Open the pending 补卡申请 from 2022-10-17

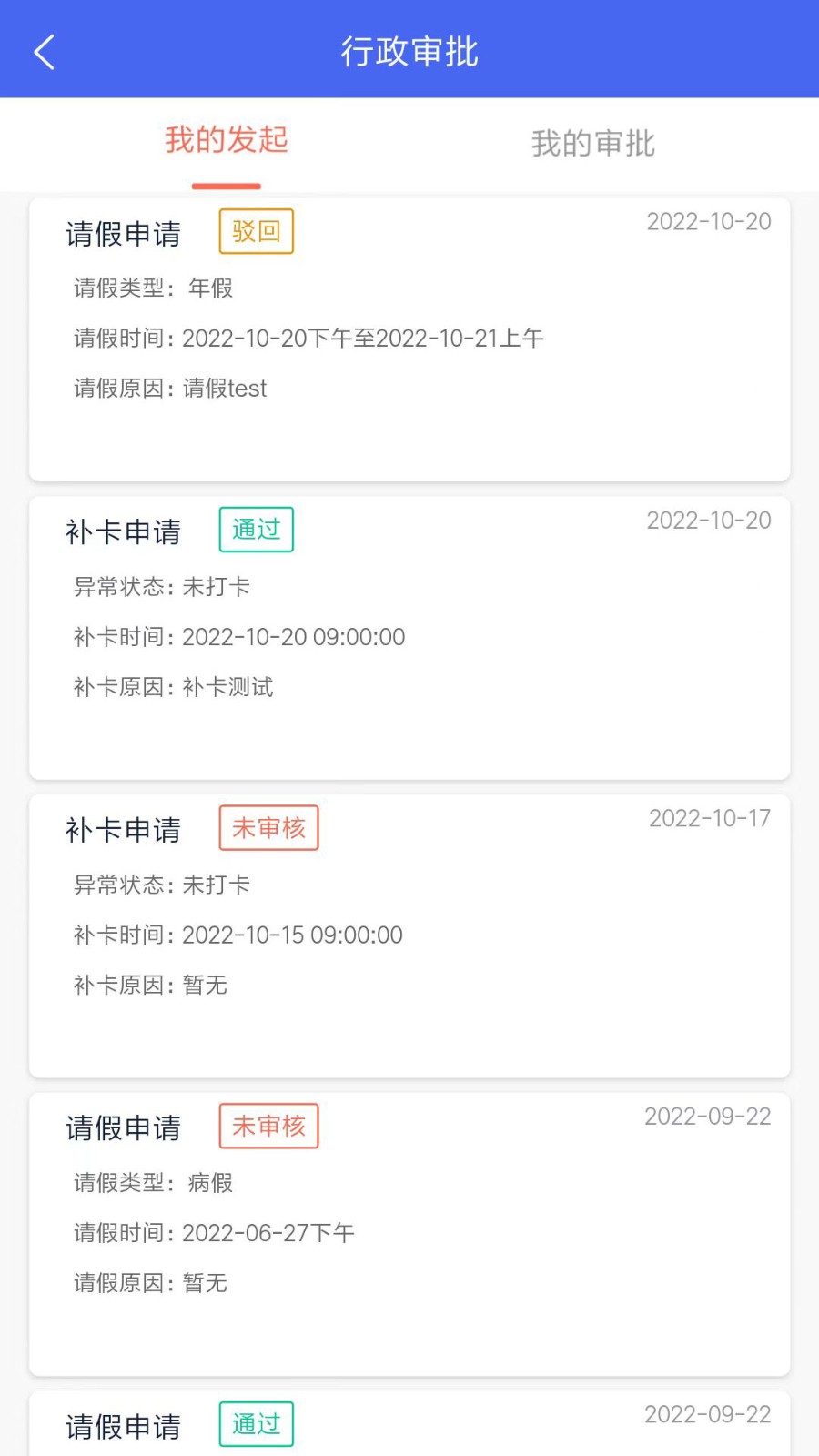click(409, 933)
